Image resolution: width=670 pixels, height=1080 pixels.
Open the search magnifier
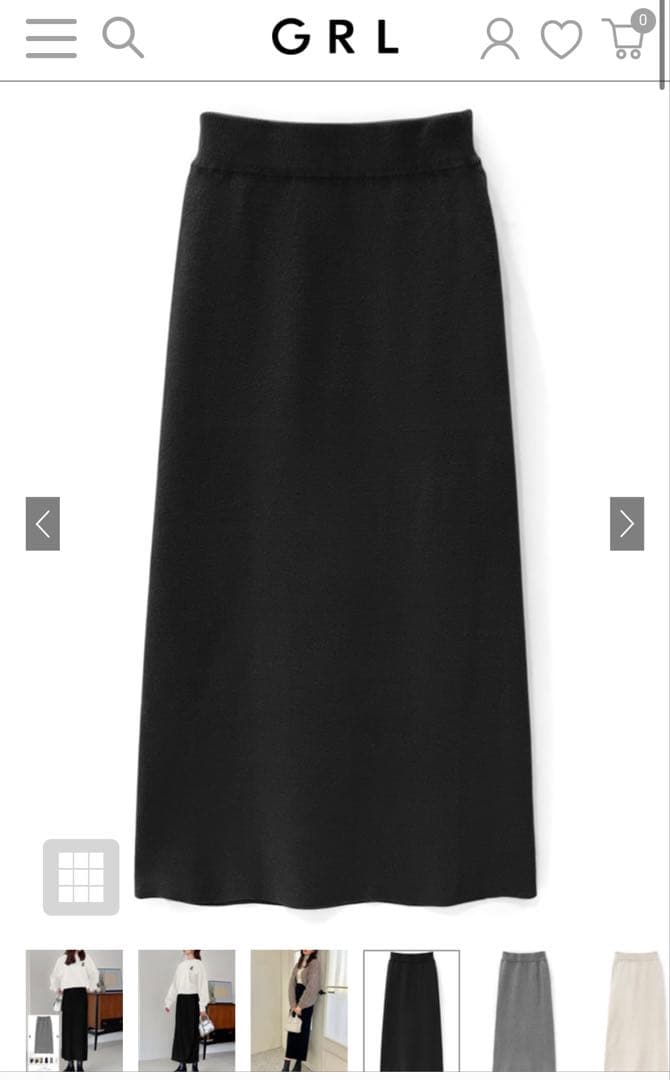[123, 39]
